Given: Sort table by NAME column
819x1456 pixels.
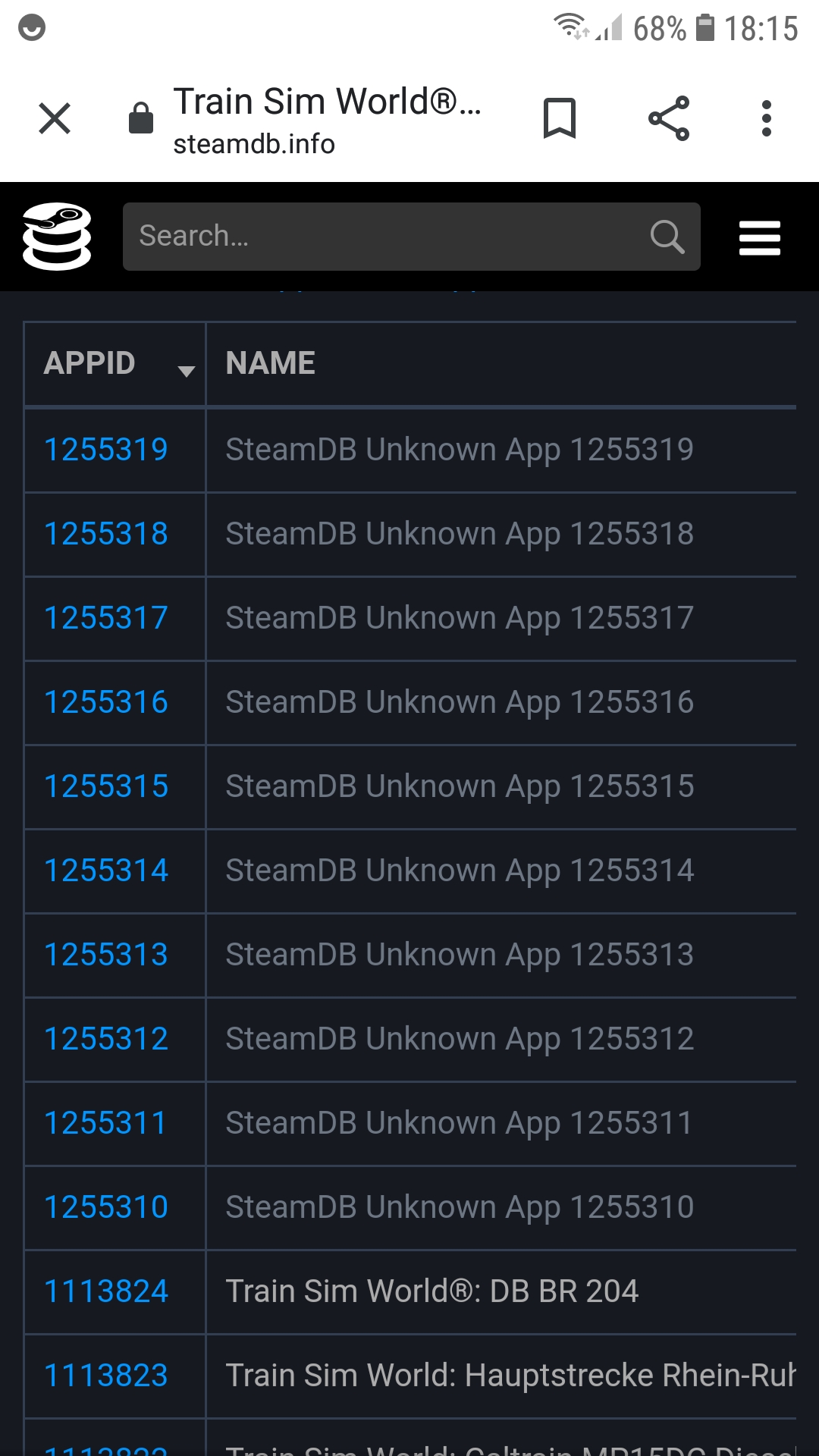Looking at the screenshot, I should 271,364.
